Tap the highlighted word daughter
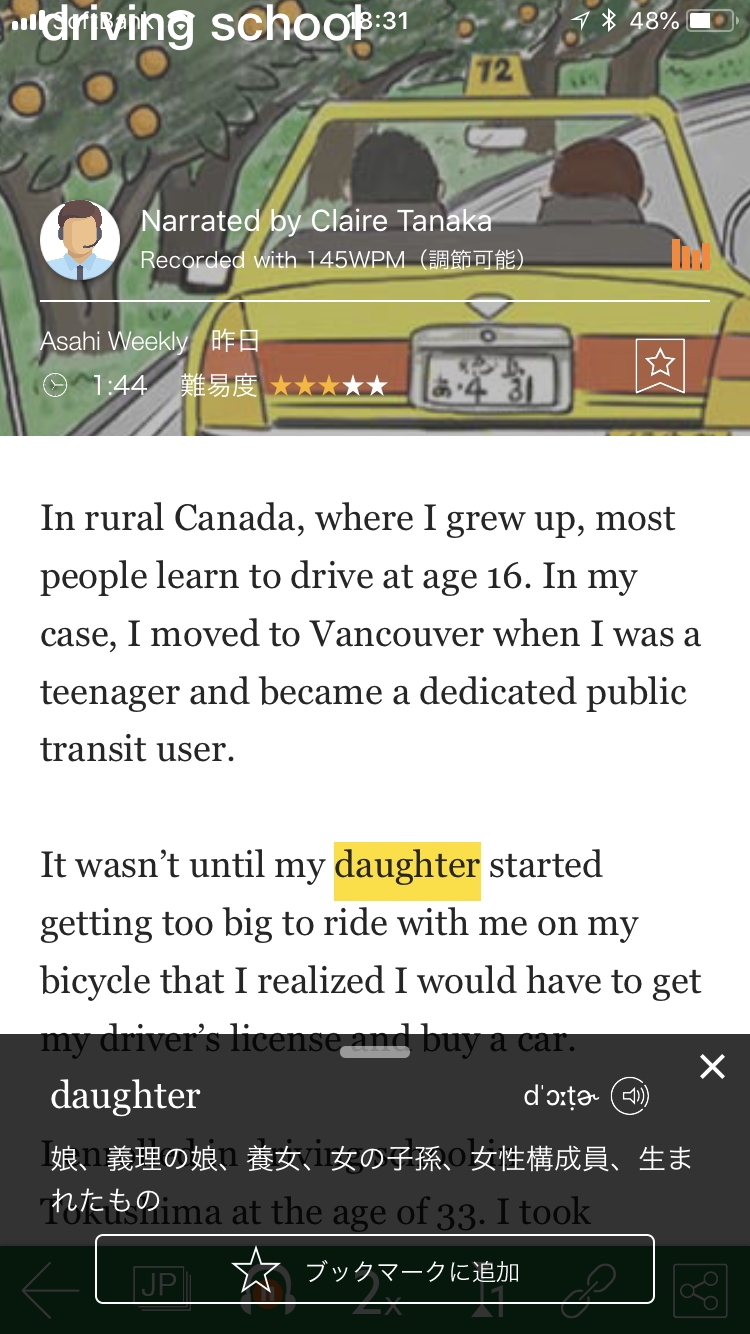Image resolution: width=750 pixels, height=1334 pixels. pyautogui.click(x=407, y=865)
